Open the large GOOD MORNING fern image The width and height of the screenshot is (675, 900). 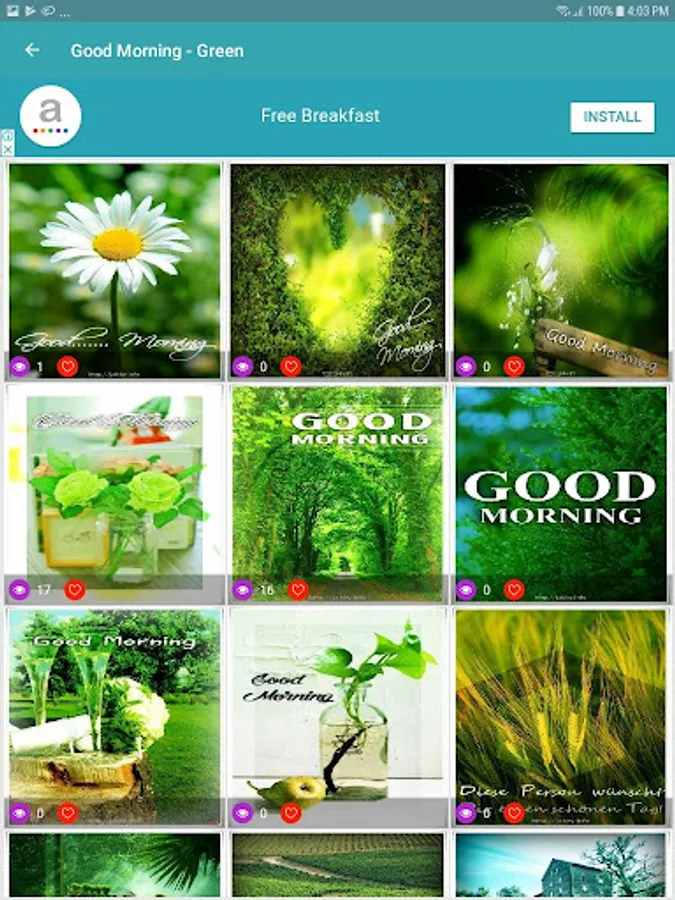[x=561, y=494]
